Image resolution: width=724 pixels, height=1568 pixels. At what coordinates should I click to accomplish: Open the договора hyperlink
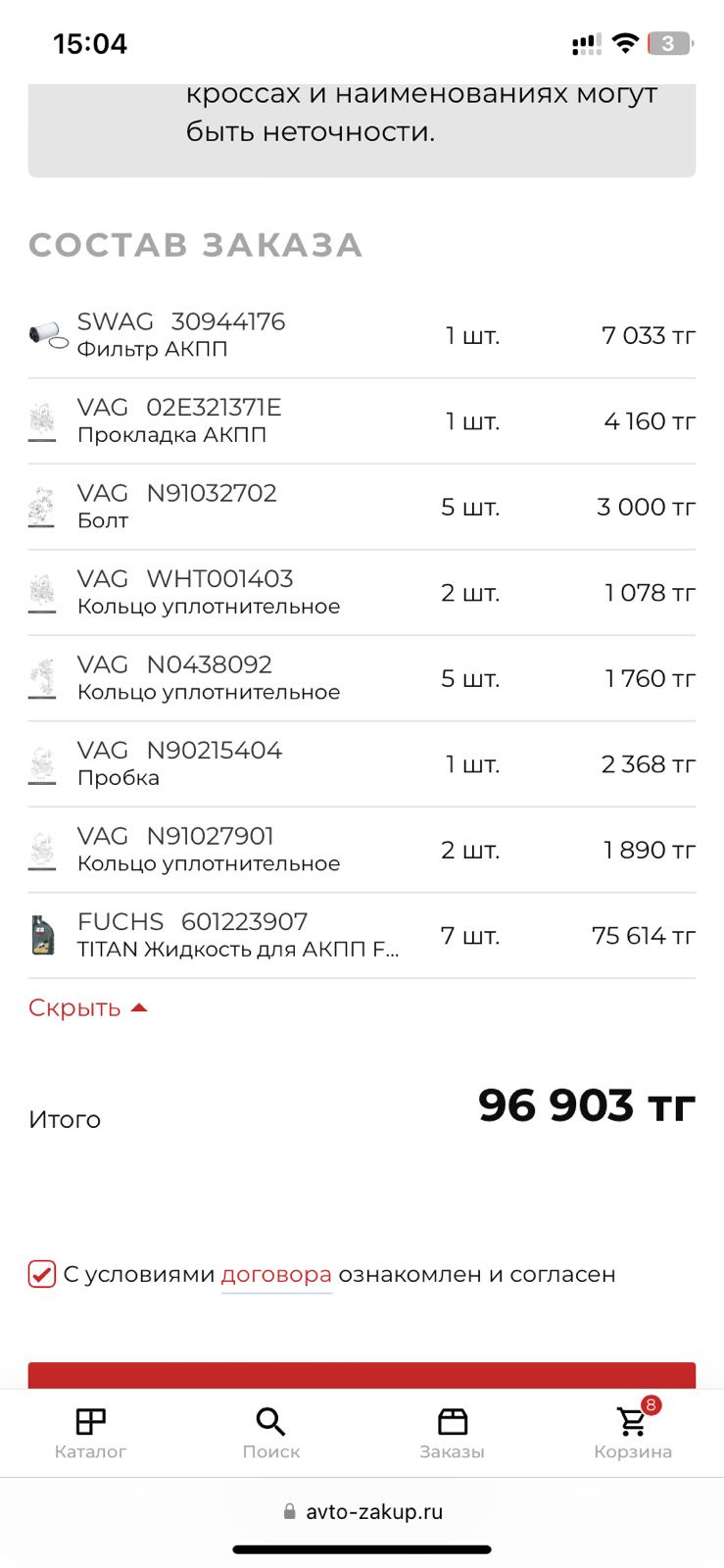coord(276,1273)
